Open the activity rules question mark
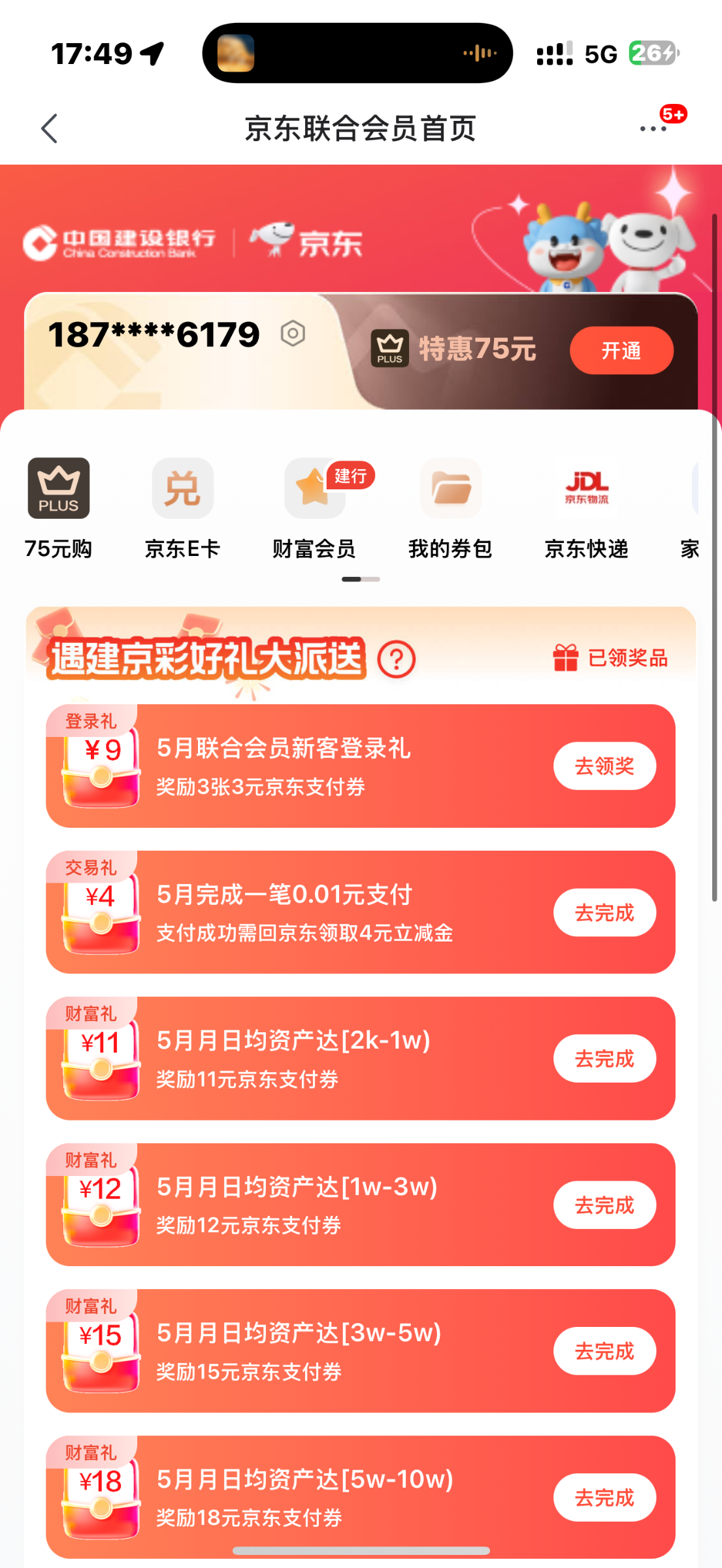Viewport: 722px width, 1568px height. [x=397, y=659]
